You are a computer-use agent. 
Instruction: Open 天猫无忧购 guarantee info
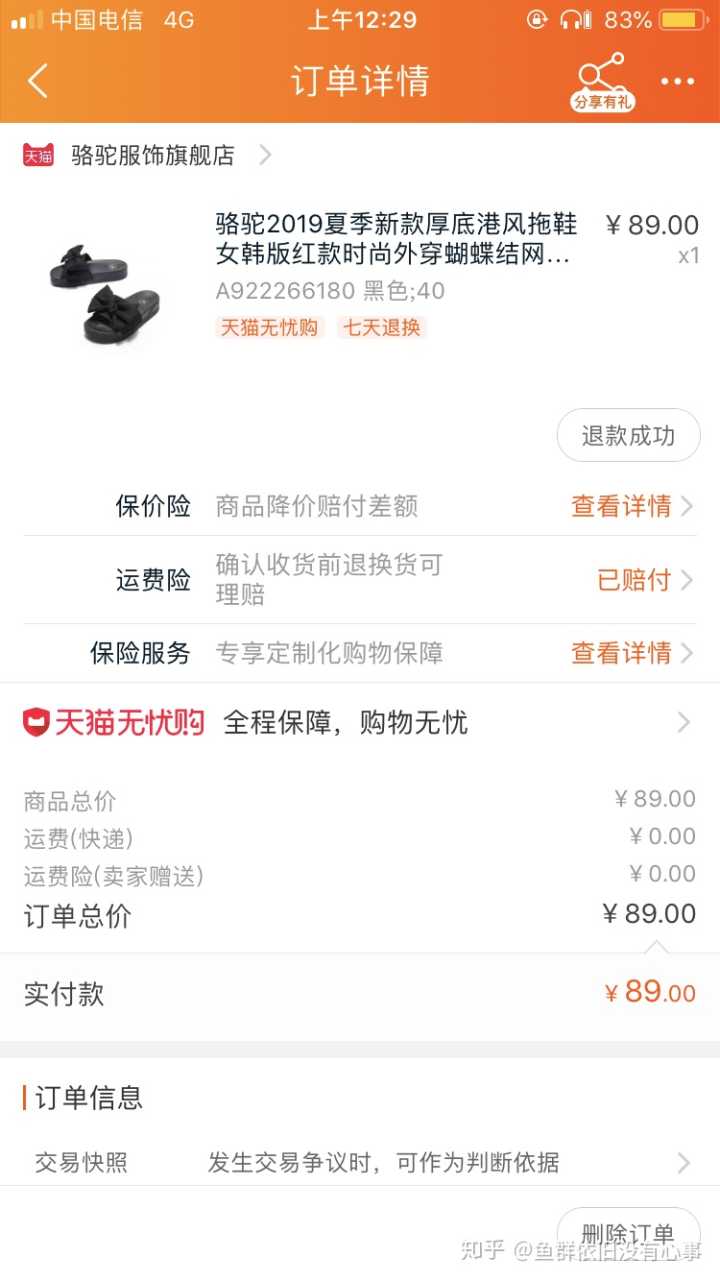click(360, 722)
